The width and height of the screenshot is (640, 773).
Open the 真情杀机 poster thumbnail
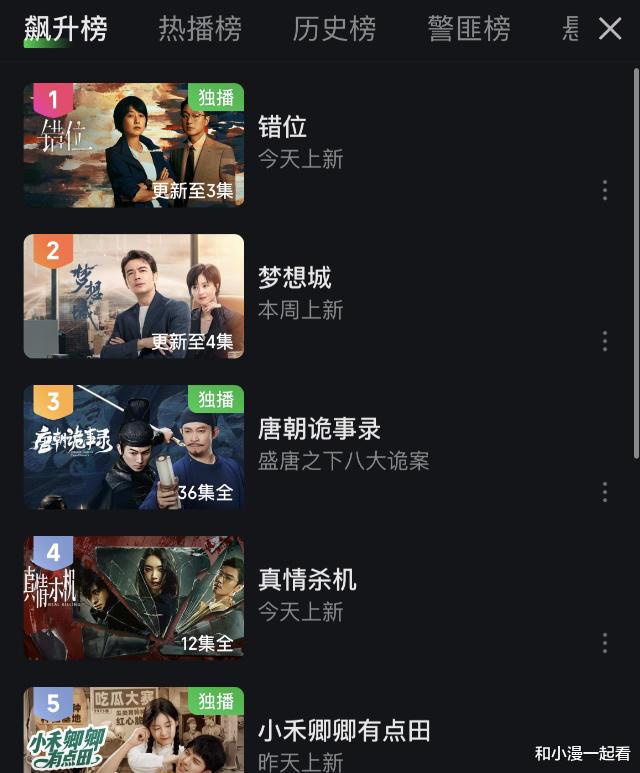click(x=134, y=598)
